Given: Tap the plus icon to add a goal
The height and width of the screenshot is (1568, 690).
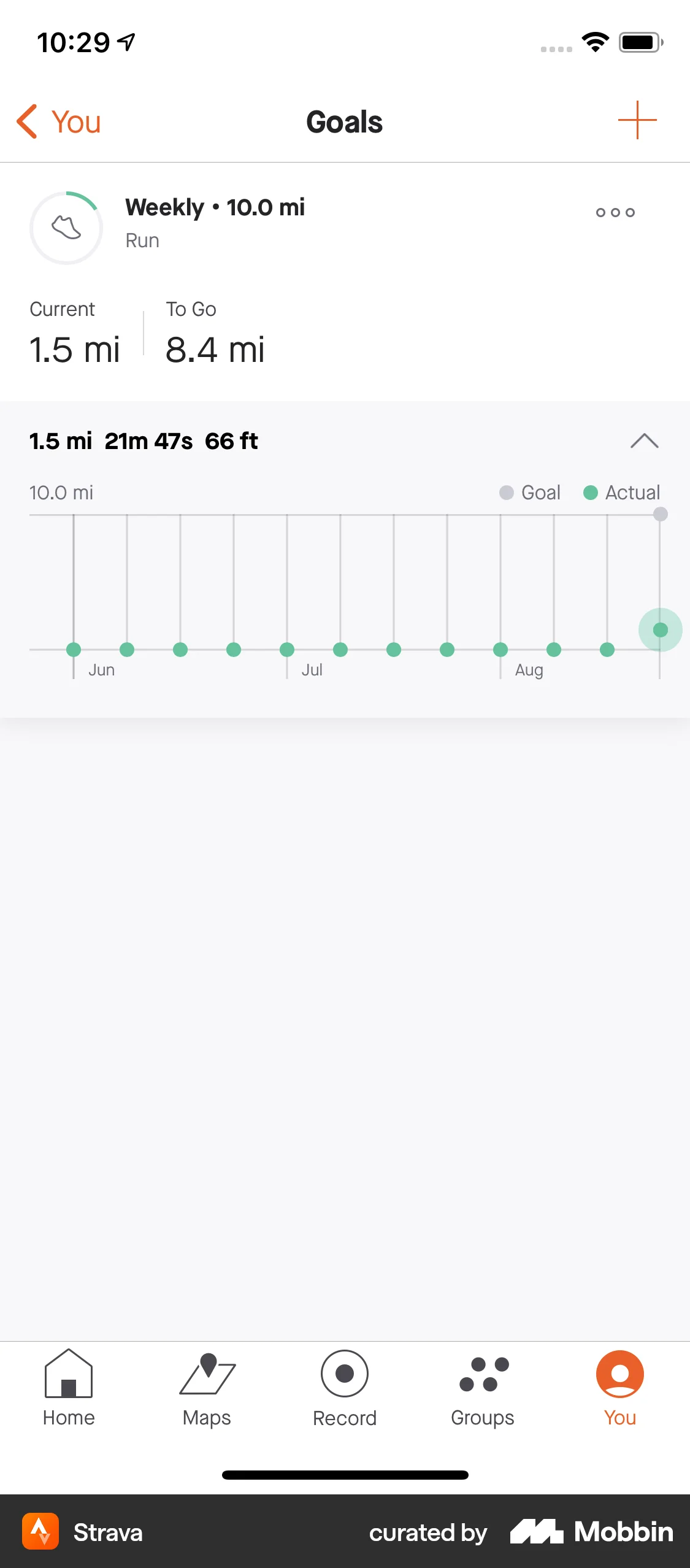Looking at the screenshot, I should (x=638, y=121).
